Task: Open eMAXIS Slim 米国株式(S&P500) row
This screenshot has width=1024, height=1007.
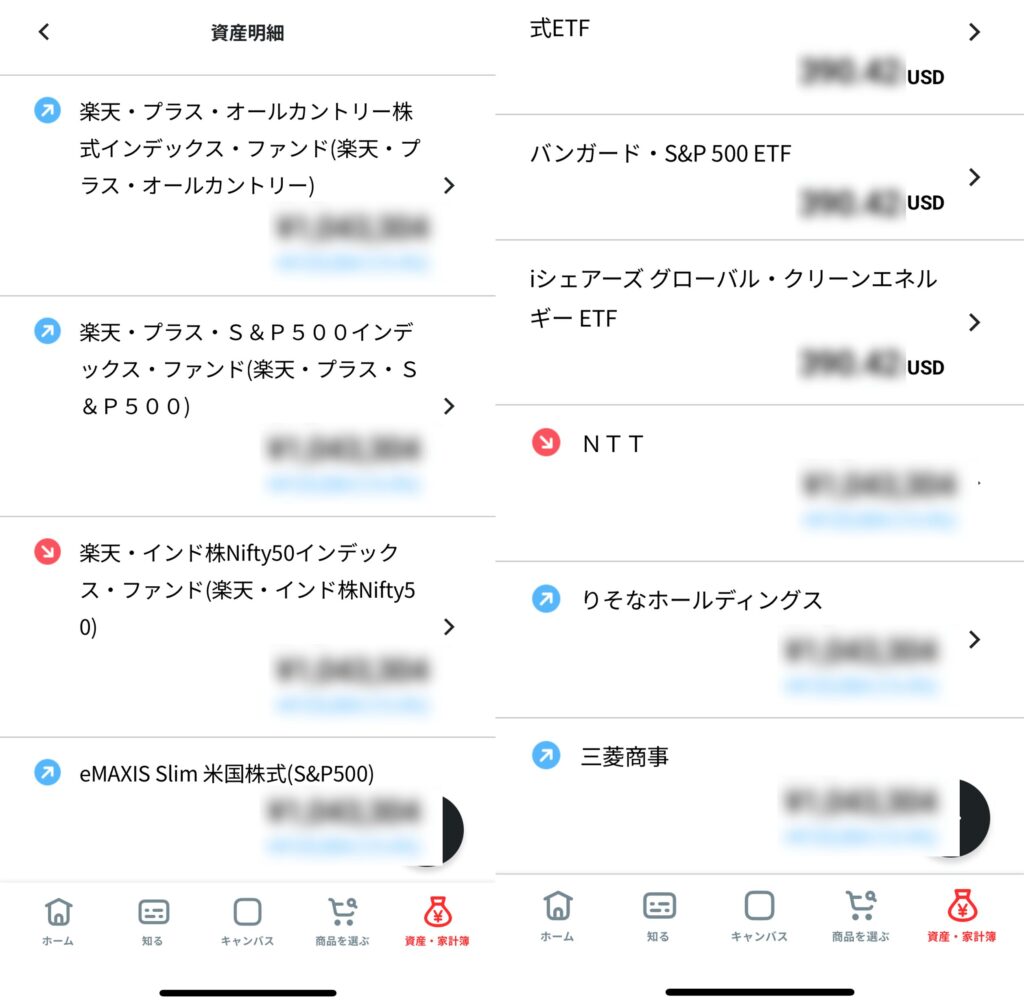Action: click(x=227, y=773)
